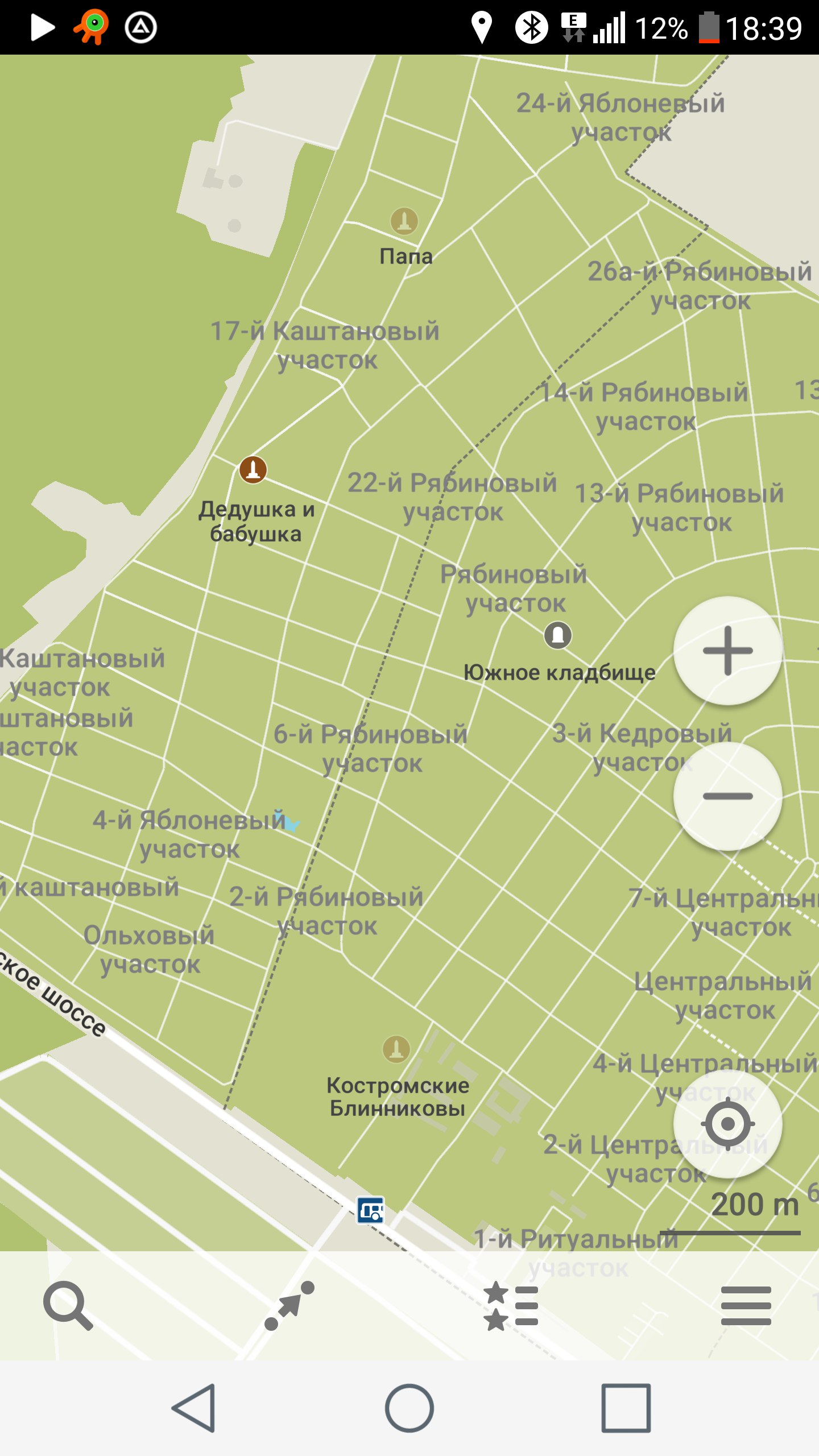Open route planning

click(289, 1305)
